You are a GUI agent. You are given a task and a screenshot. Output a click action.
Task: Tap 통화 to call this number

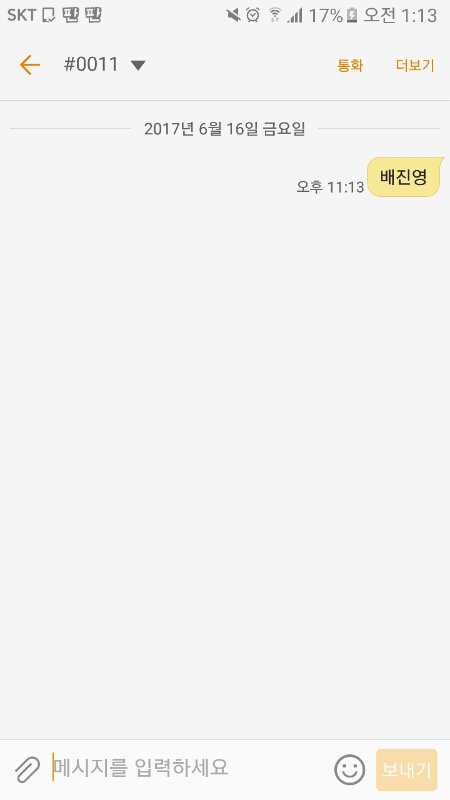pyautogui.click(x=350, y=65)
